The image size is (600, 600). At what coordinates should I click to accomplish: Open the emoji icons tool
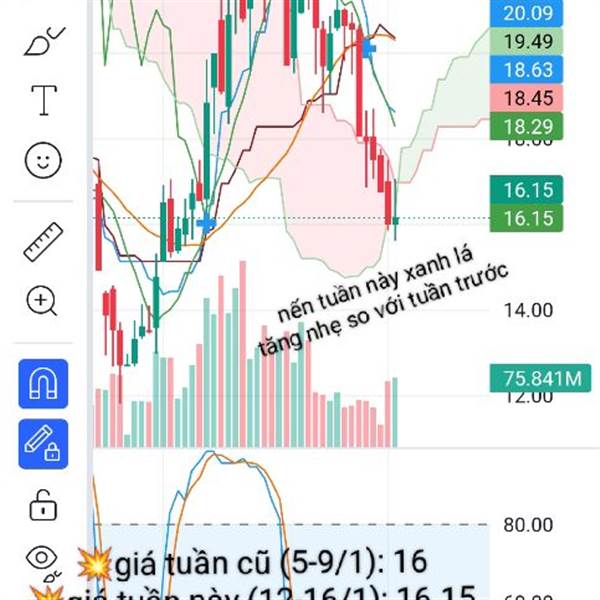click(x=43, y=160)
